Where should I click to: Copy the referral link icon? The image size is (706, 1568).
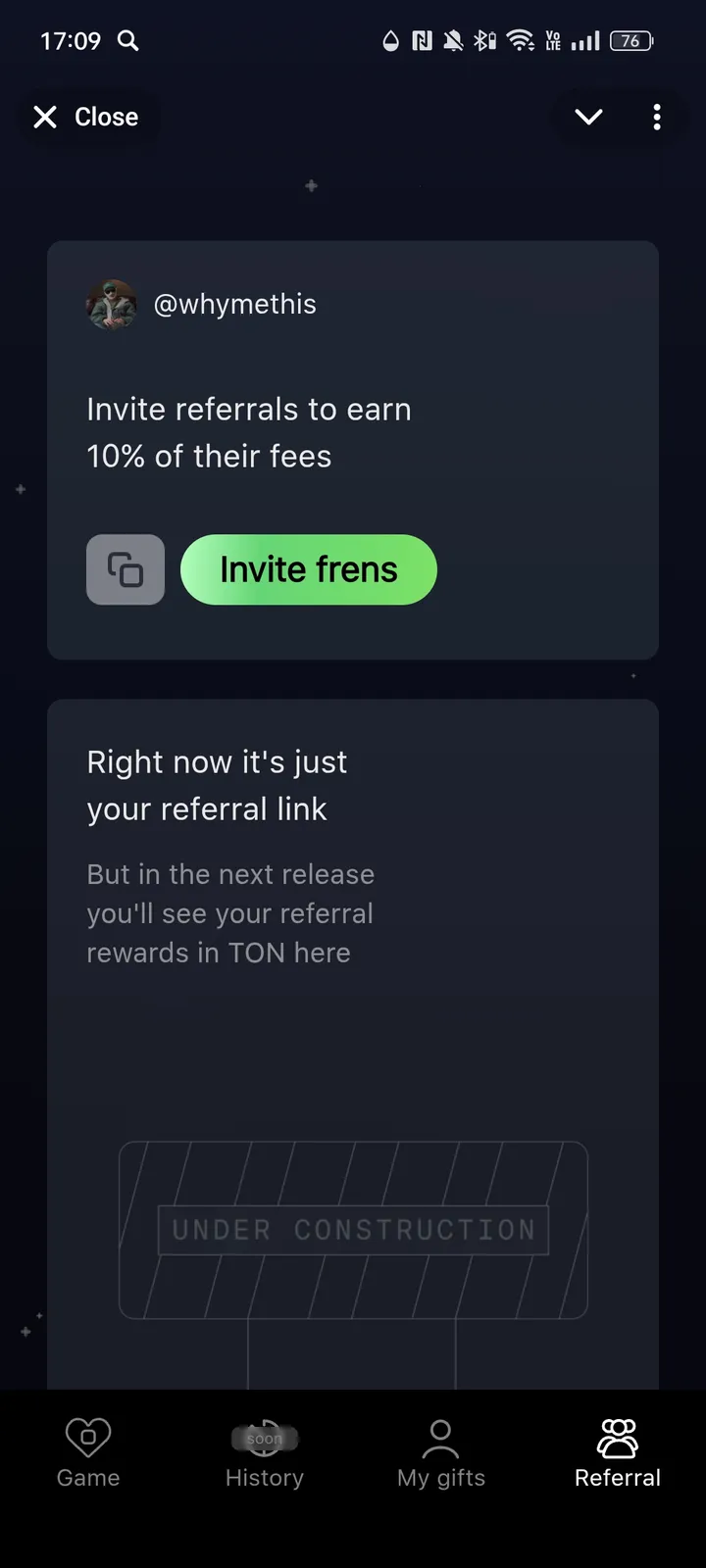pos(126,569)
